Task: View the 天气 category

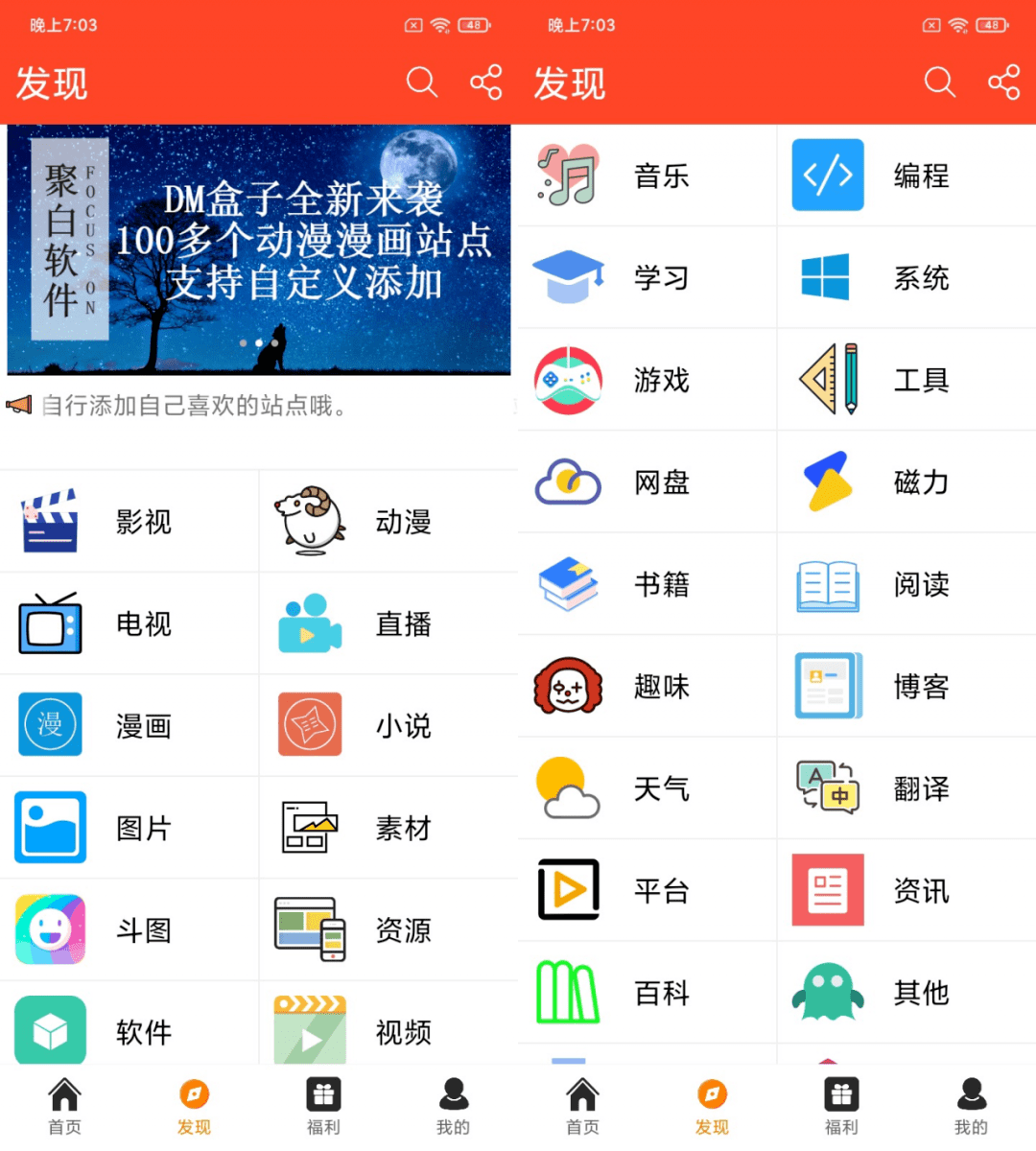Action: point(647,788)
